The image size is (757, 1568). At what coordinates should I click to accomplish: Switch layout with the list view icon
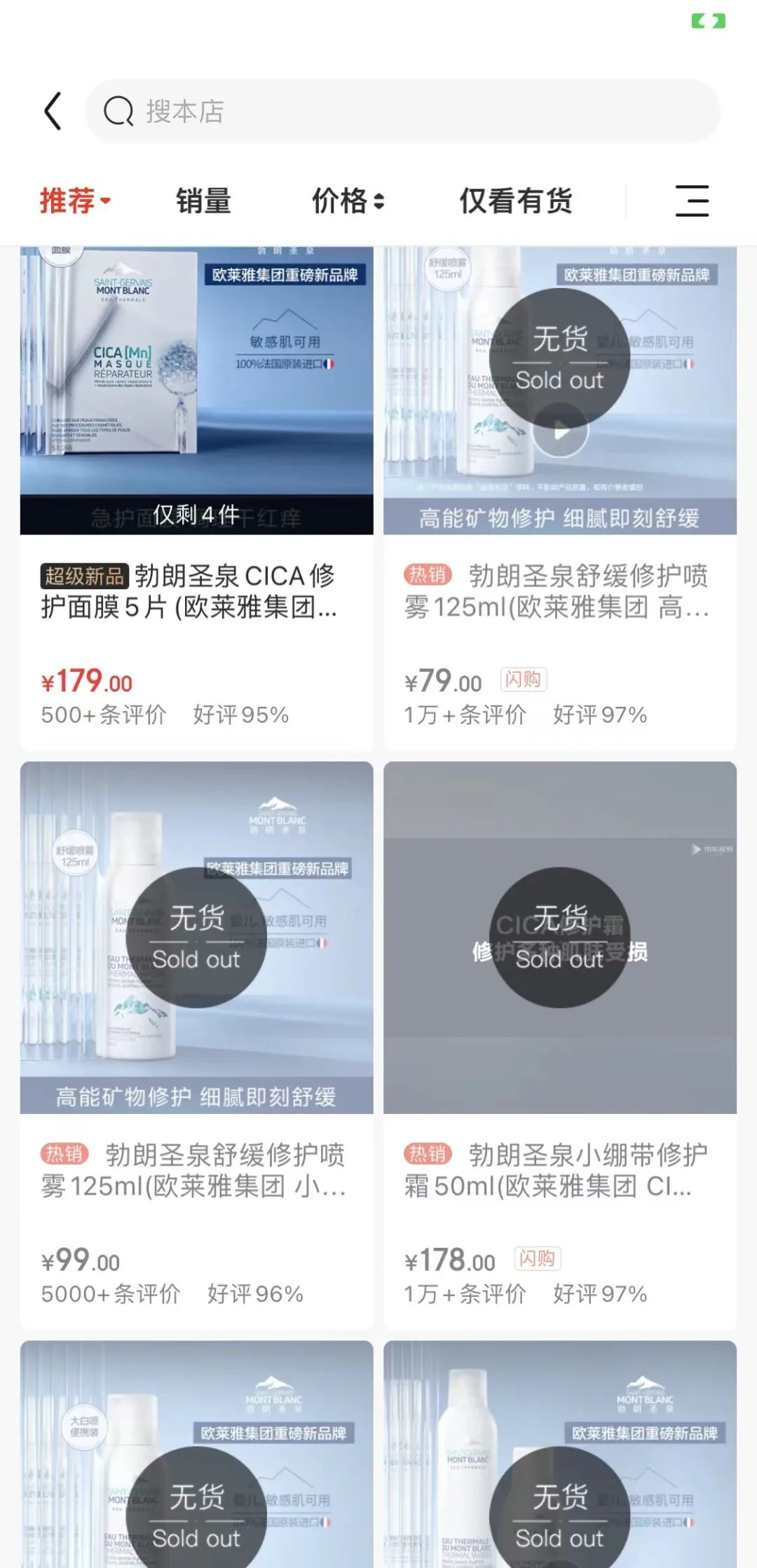click(692, 202)
